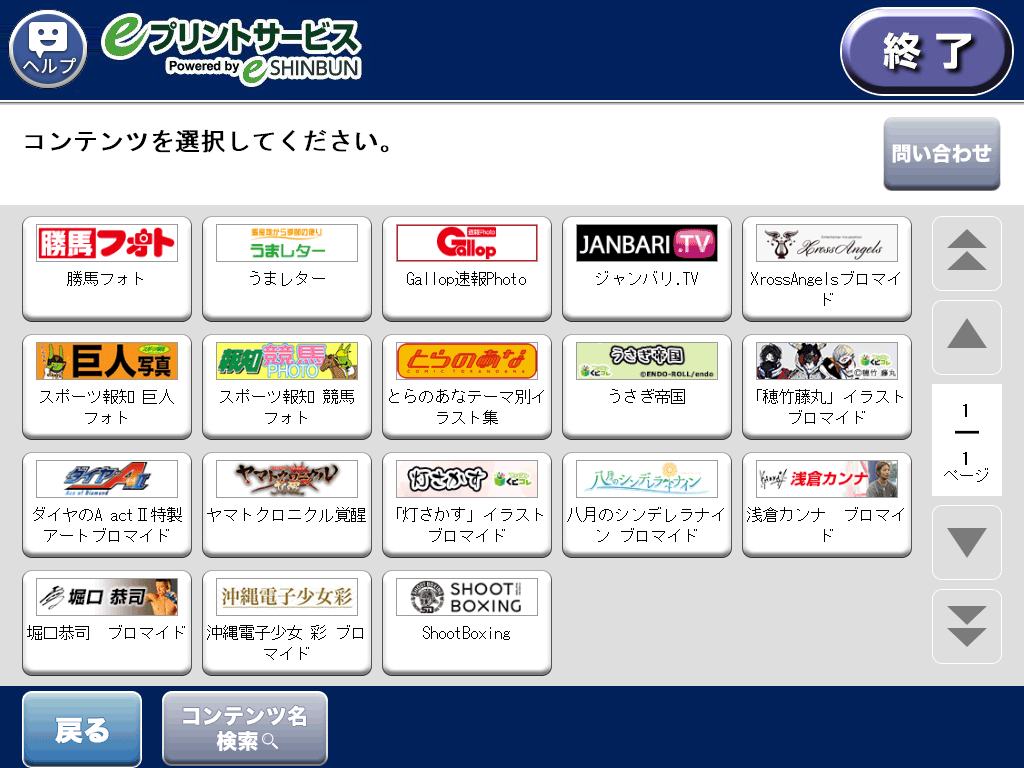Select ダイヤのA actⅡ特製アートブロマイド
The width and height of the screenshot is (1024, 768).
pyautogui.click(x=107, y=504)
